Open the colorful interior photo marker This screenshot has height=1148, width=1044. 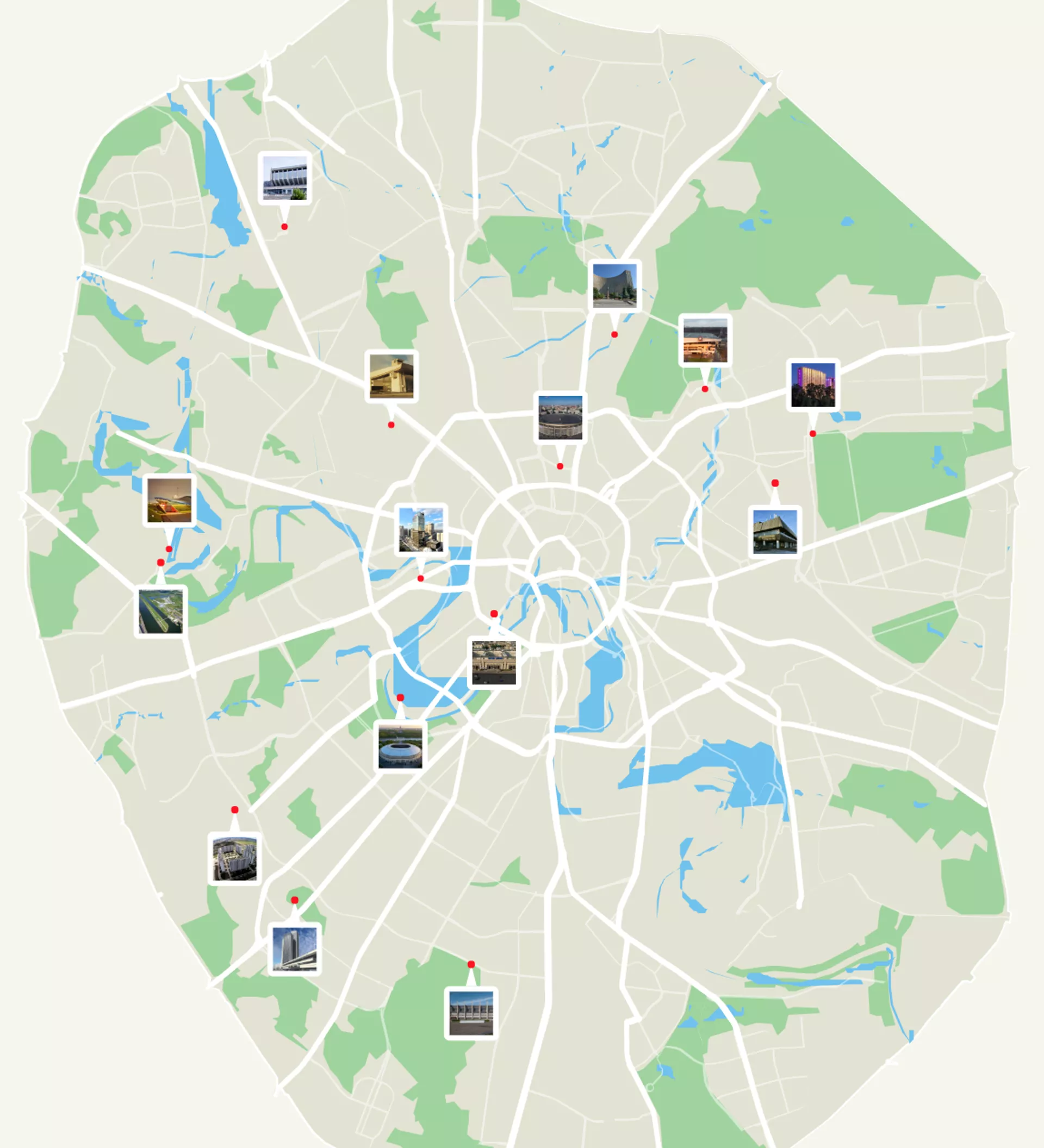click(x=169, y=501)
